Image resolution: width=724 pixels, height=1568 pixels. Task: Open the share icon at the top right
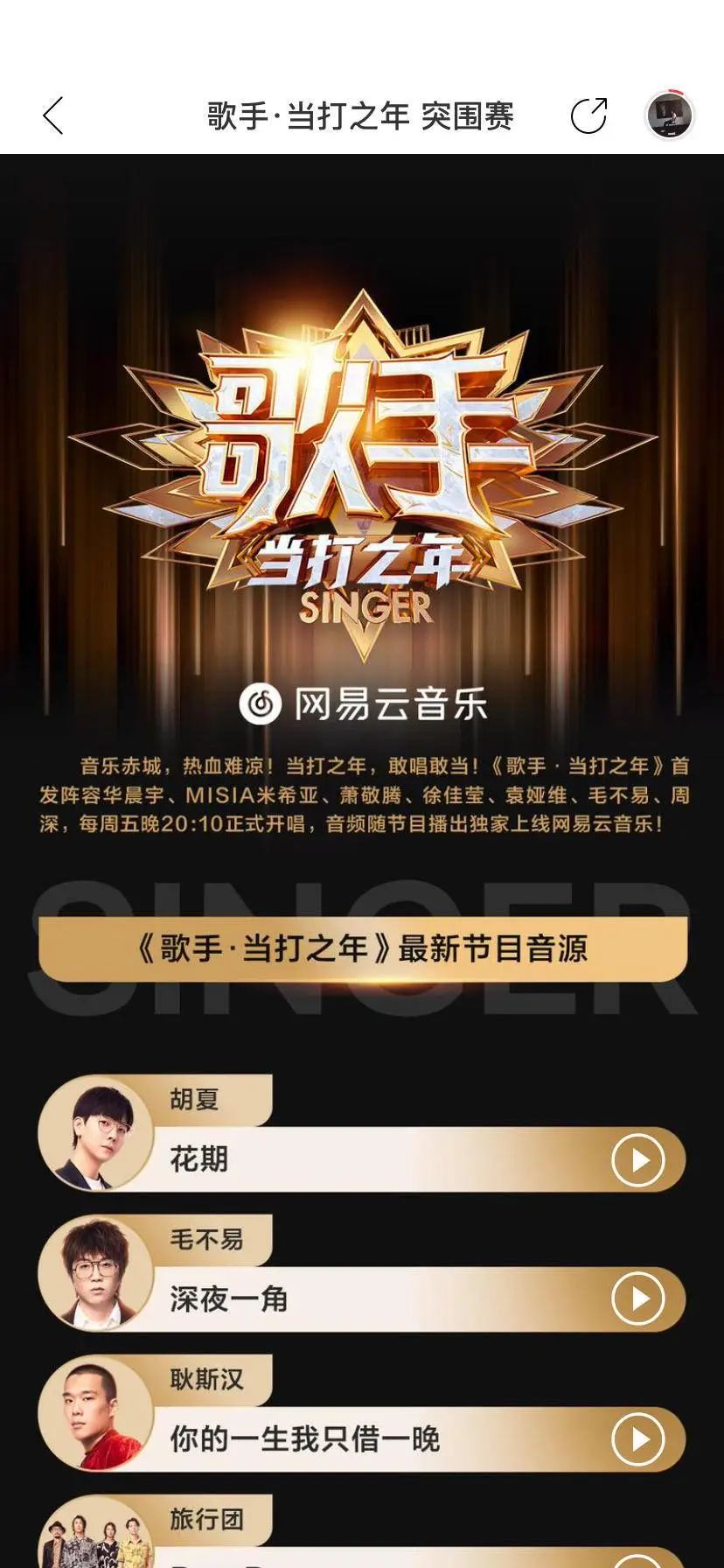click(589, 114)
